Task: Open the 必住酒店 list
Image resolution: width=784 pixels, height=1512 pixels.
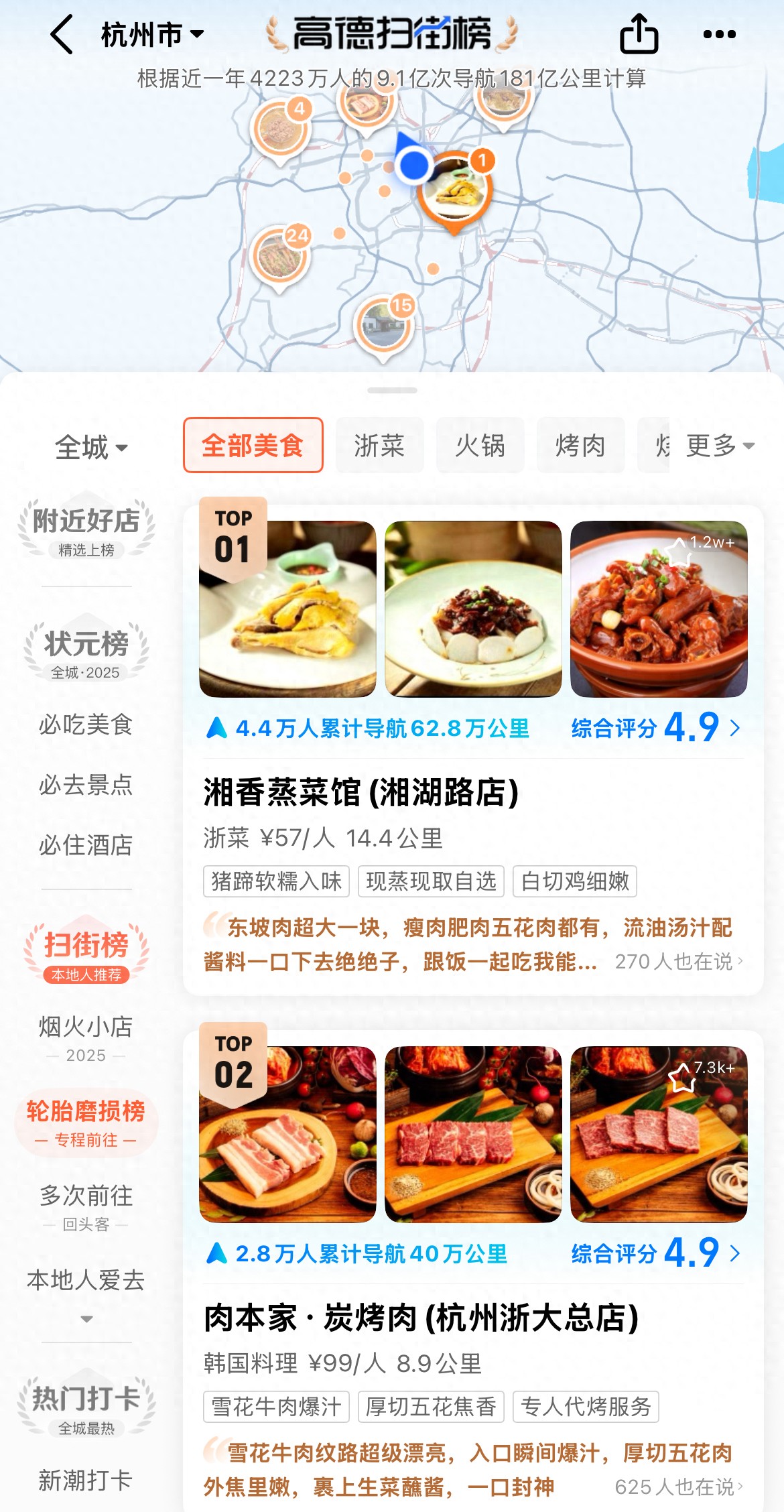Action: tap(86, 845)
